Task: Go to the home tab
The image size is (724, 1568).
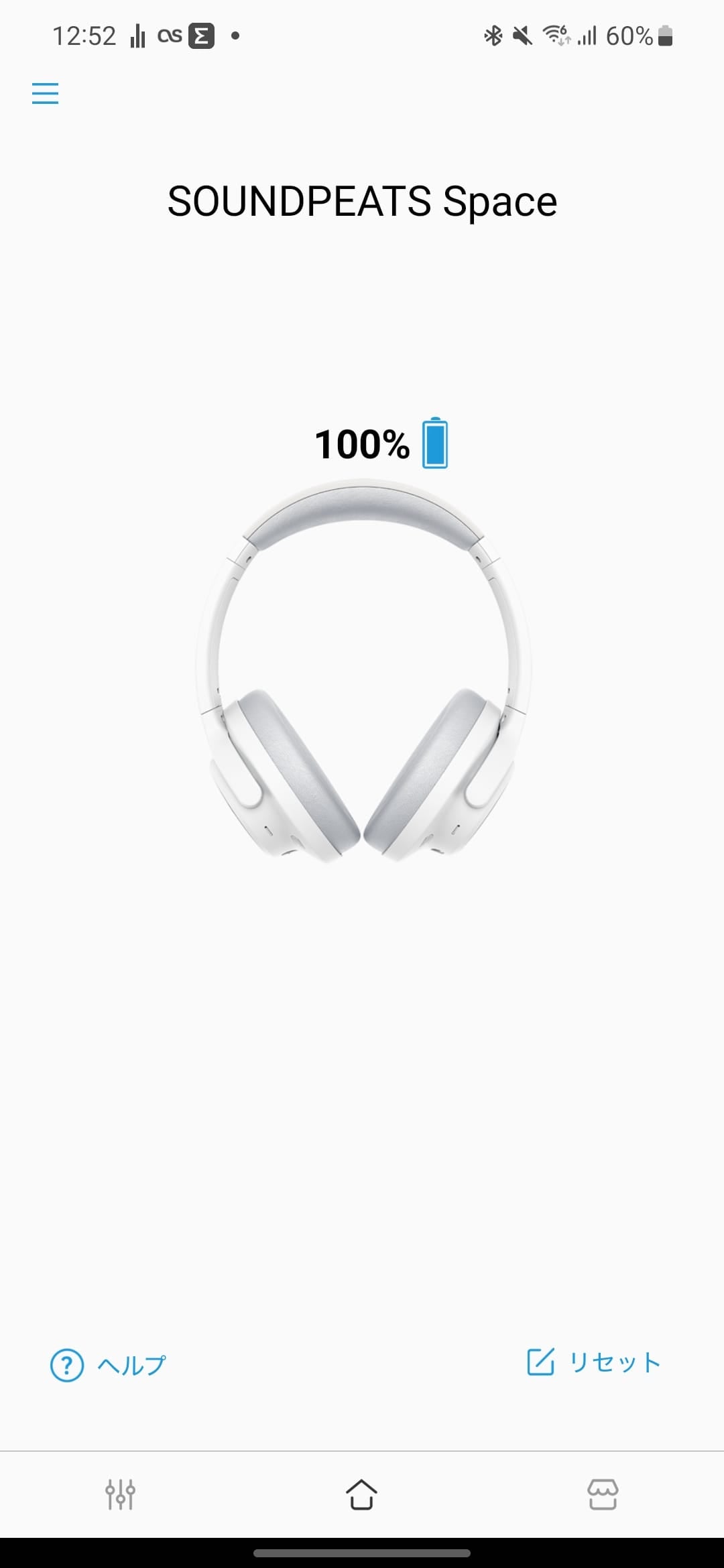Action: coord(361,1494)
